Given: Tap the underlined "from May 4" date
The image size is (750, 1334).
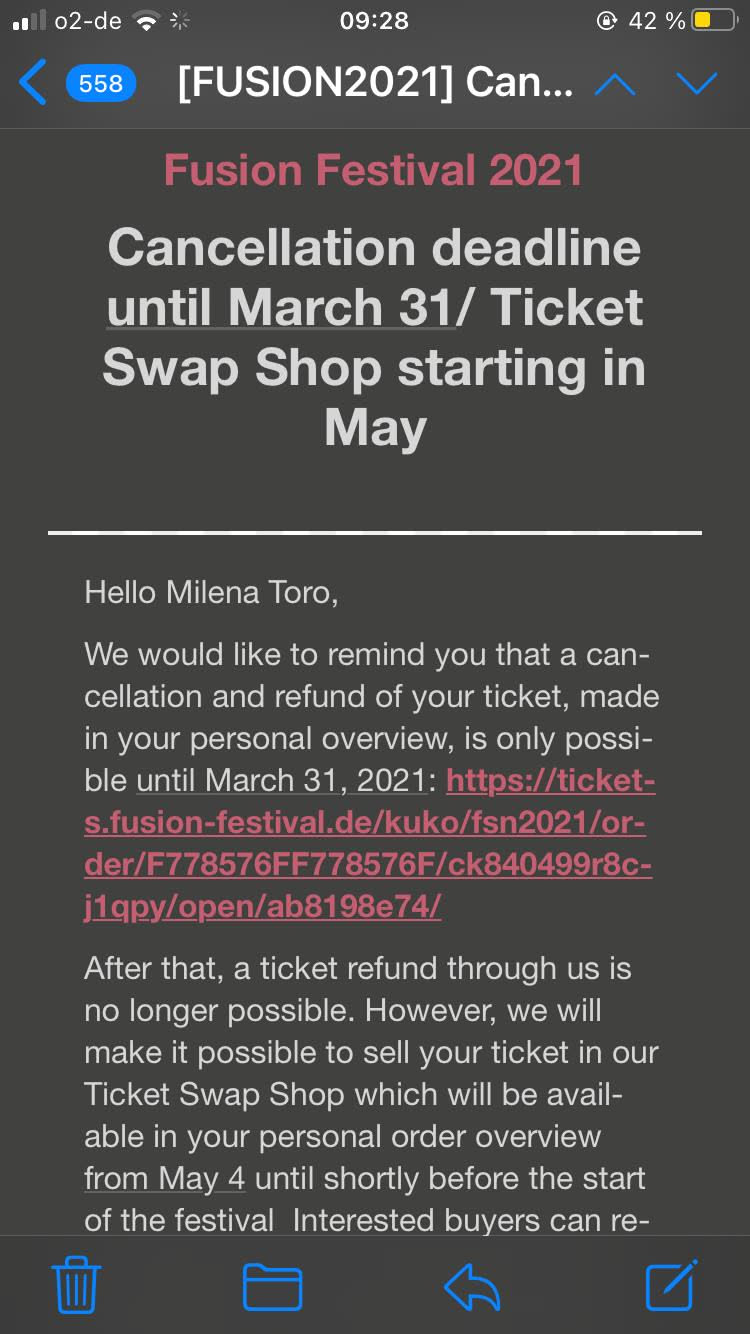Looking at the screenshot, I should [x=165, y=1178].
